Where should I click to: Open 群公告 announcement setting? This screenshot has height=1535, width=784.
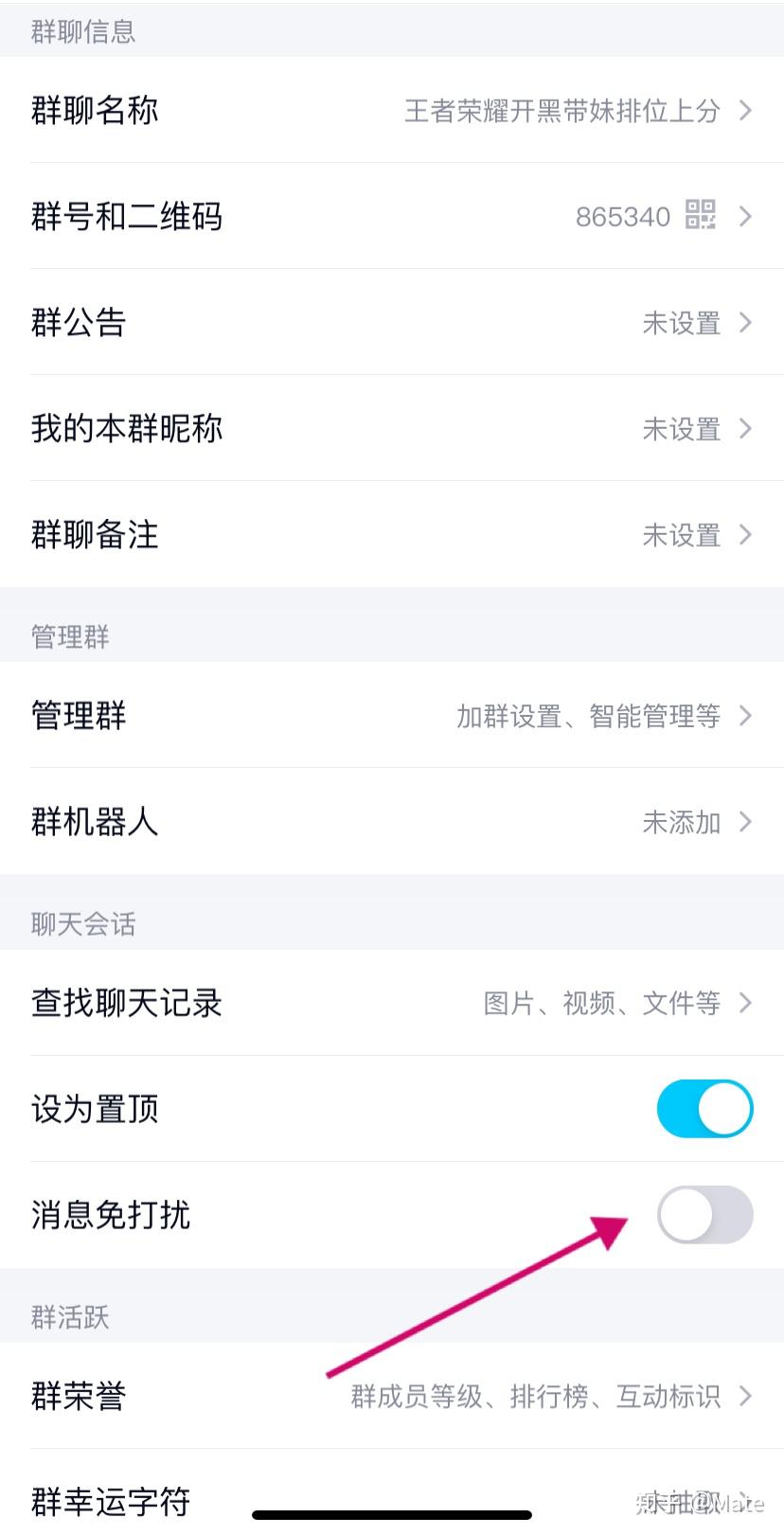pos(392,323)
